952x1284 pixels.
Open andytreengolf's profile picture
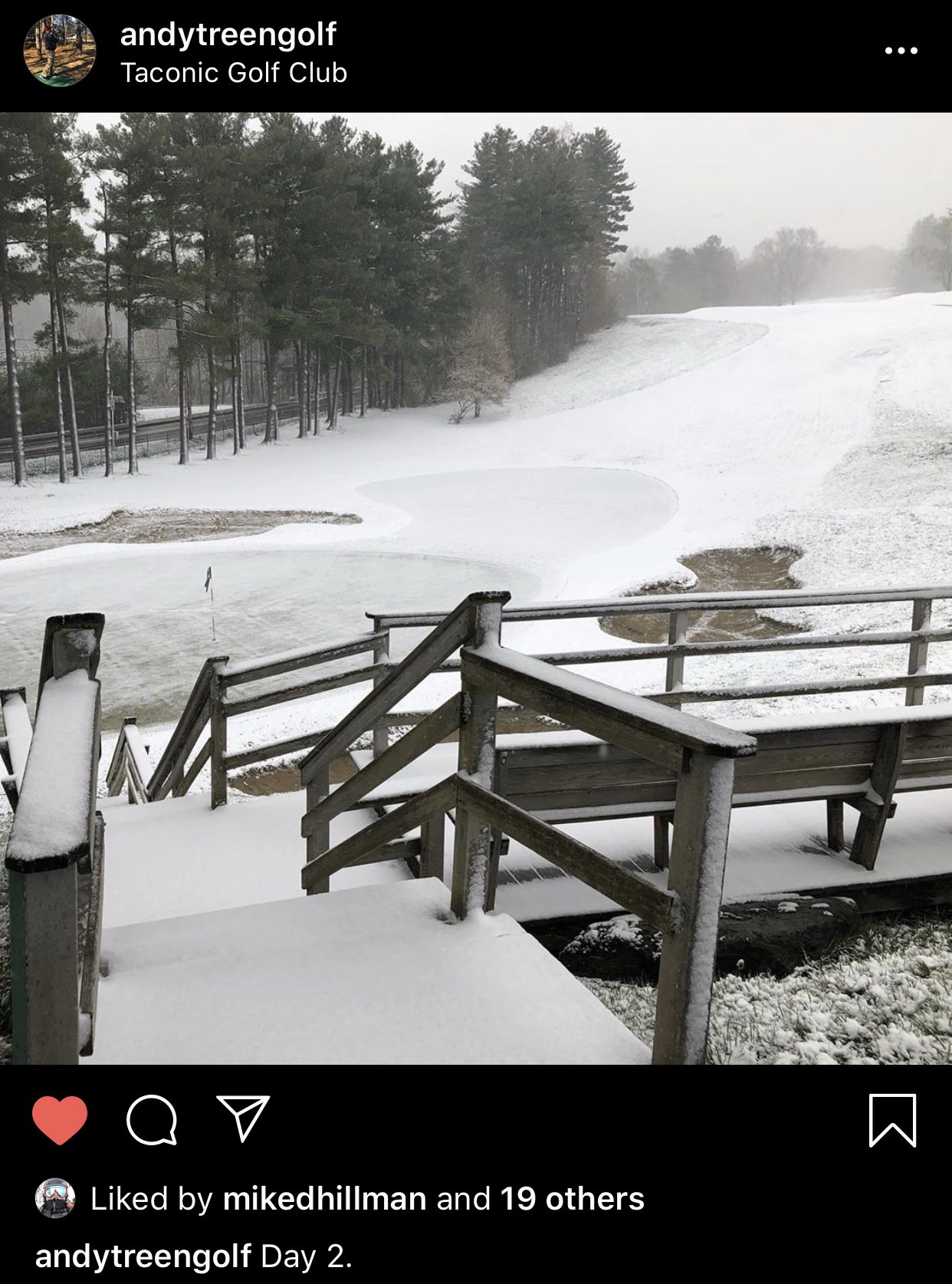click(x=60, y=51)
